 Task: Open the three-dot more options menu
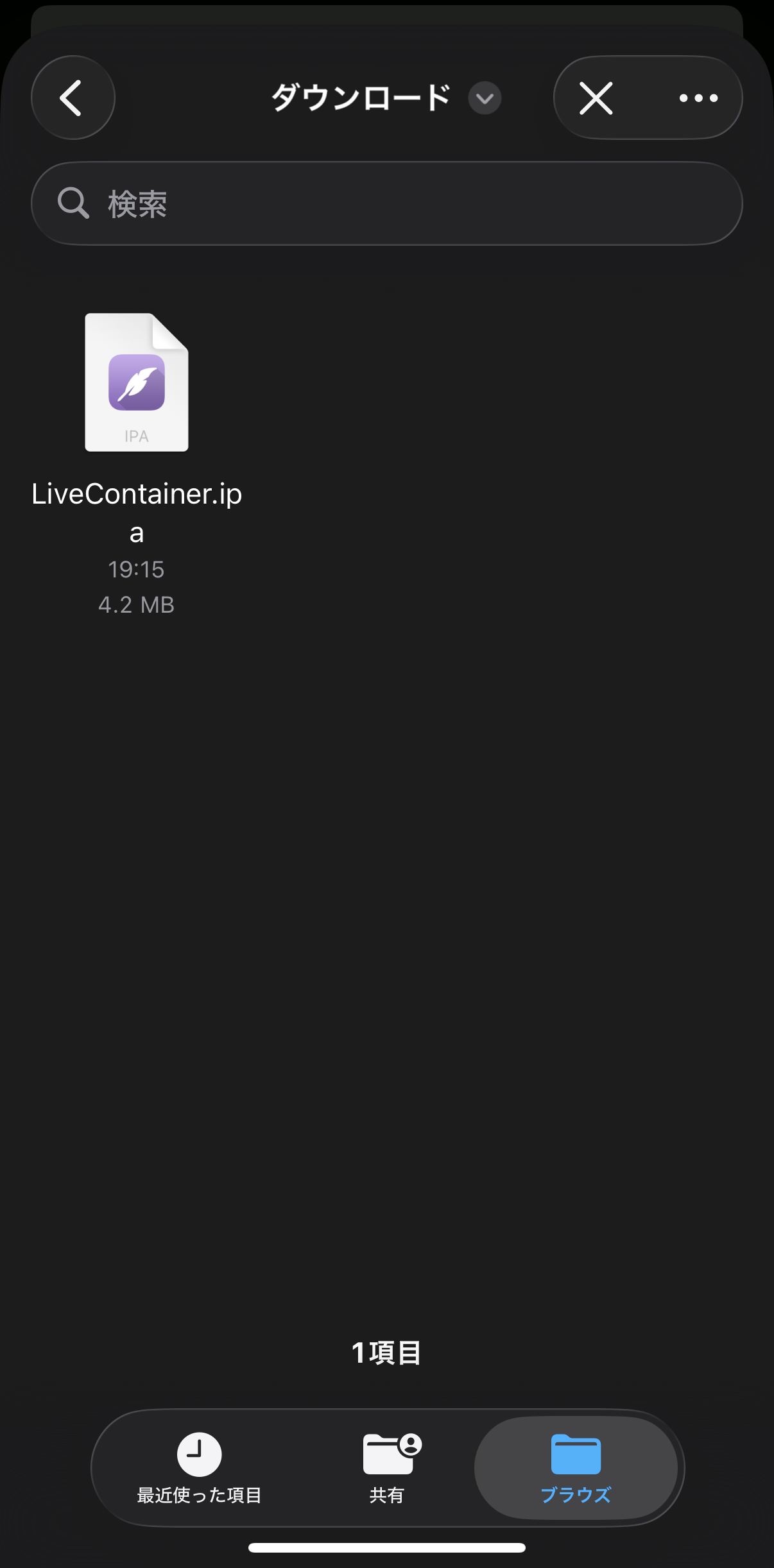click(698, 98)
